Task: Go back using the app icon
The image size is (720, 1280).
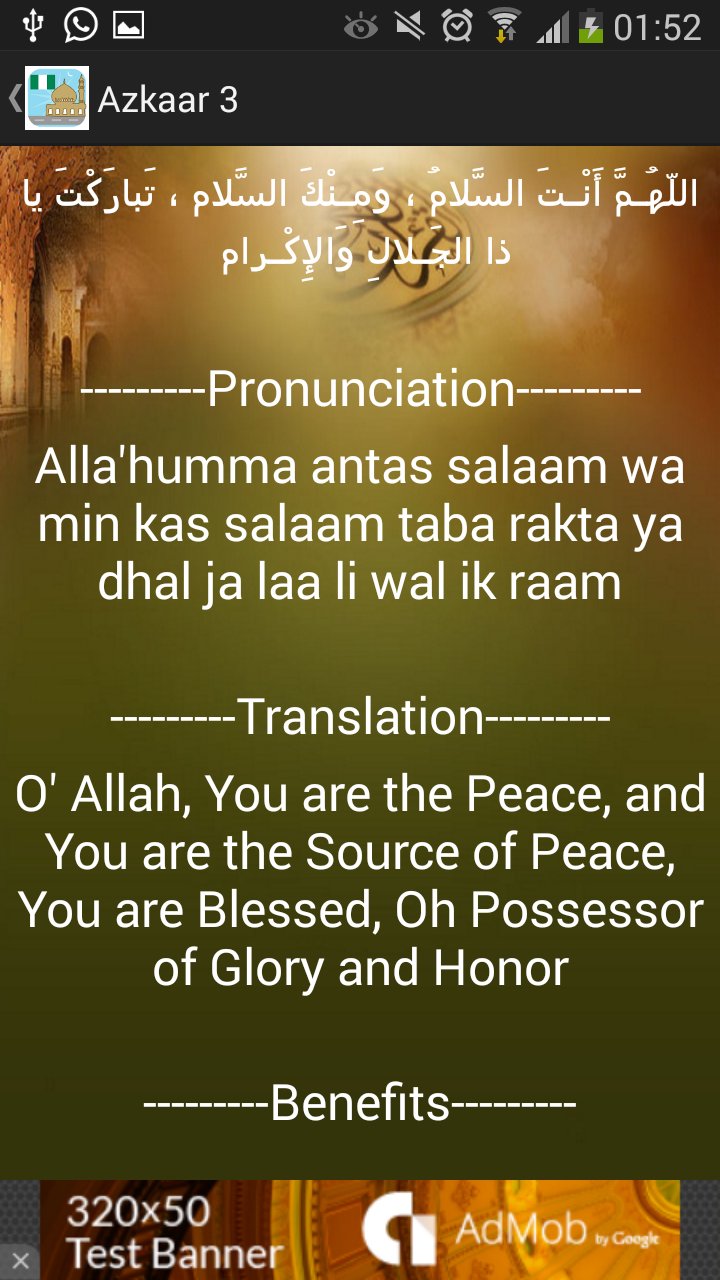Action: [x=55, y=98]
